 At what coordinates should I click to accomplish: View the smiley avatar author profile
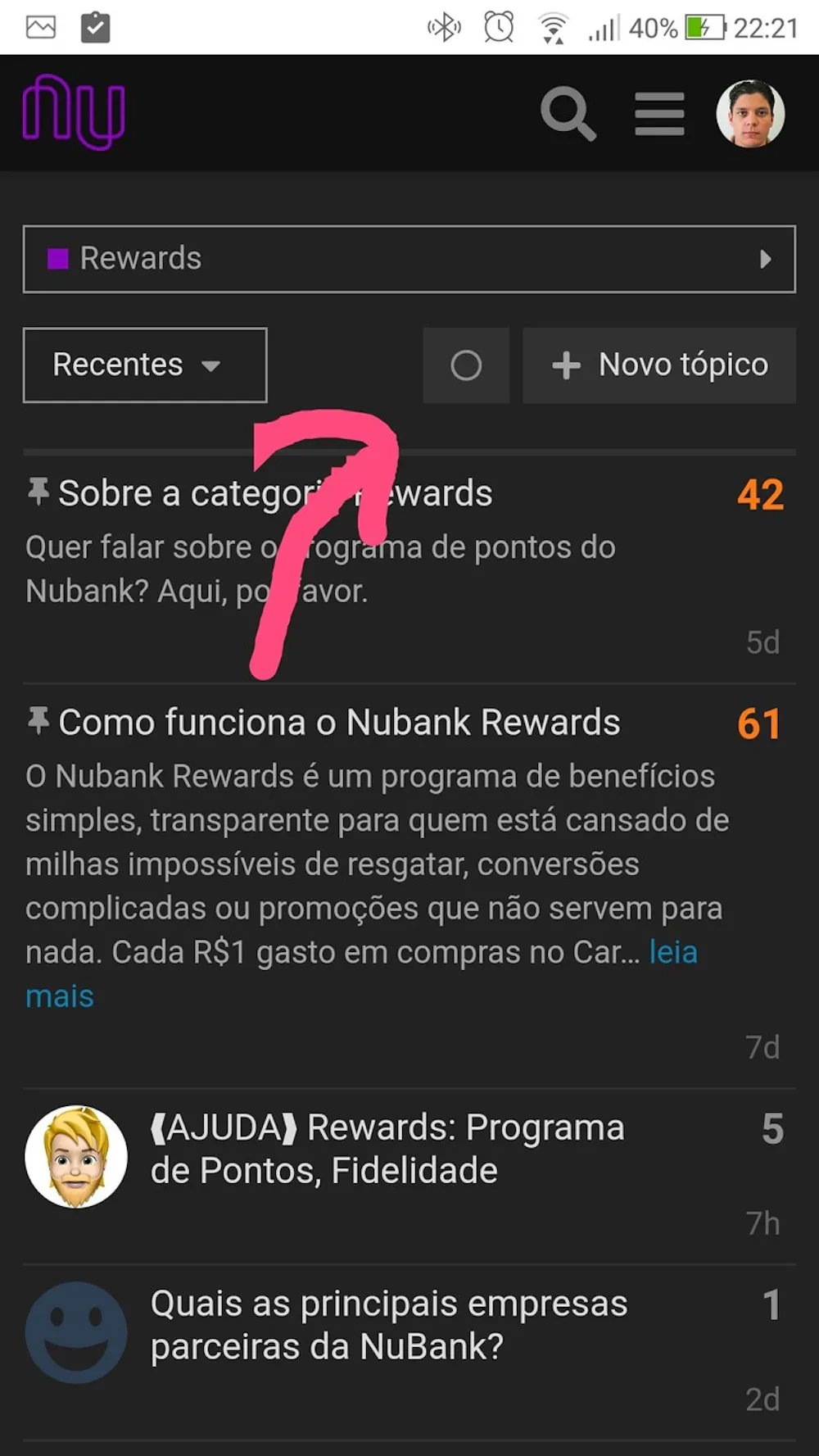(76, 1332)
